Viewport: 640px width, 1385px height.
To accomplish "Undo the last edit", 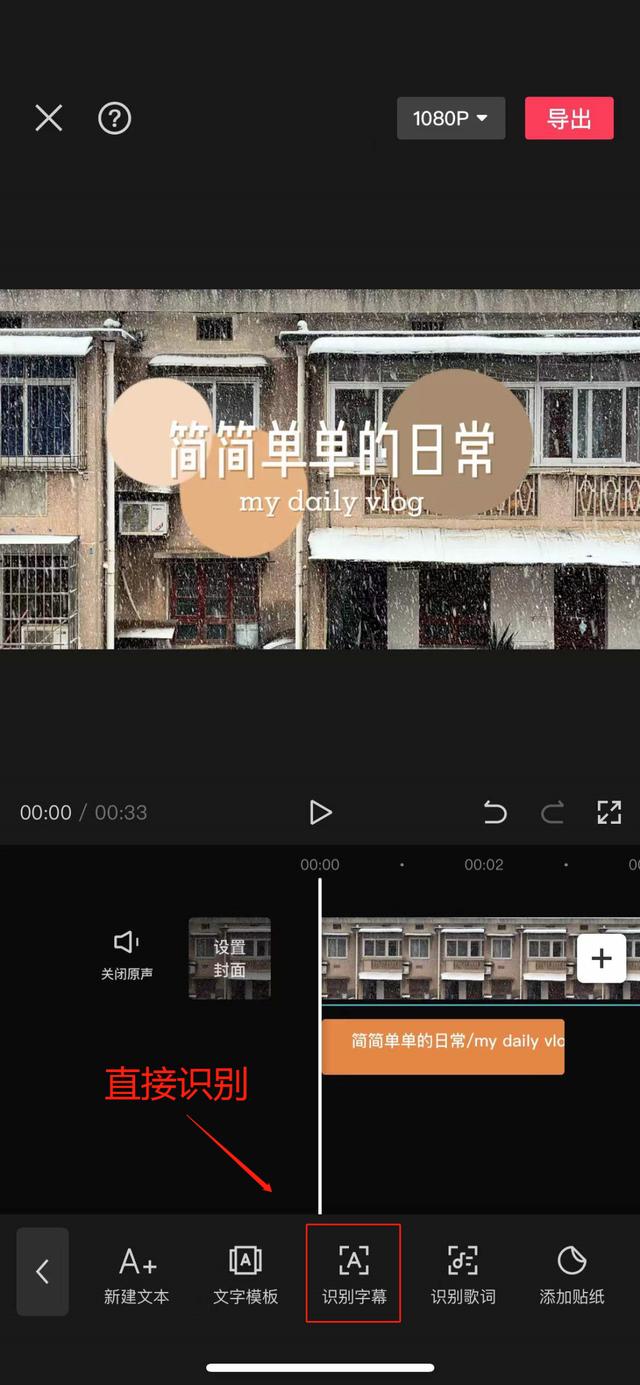I will pyautogui.click(x=495, y=812).
